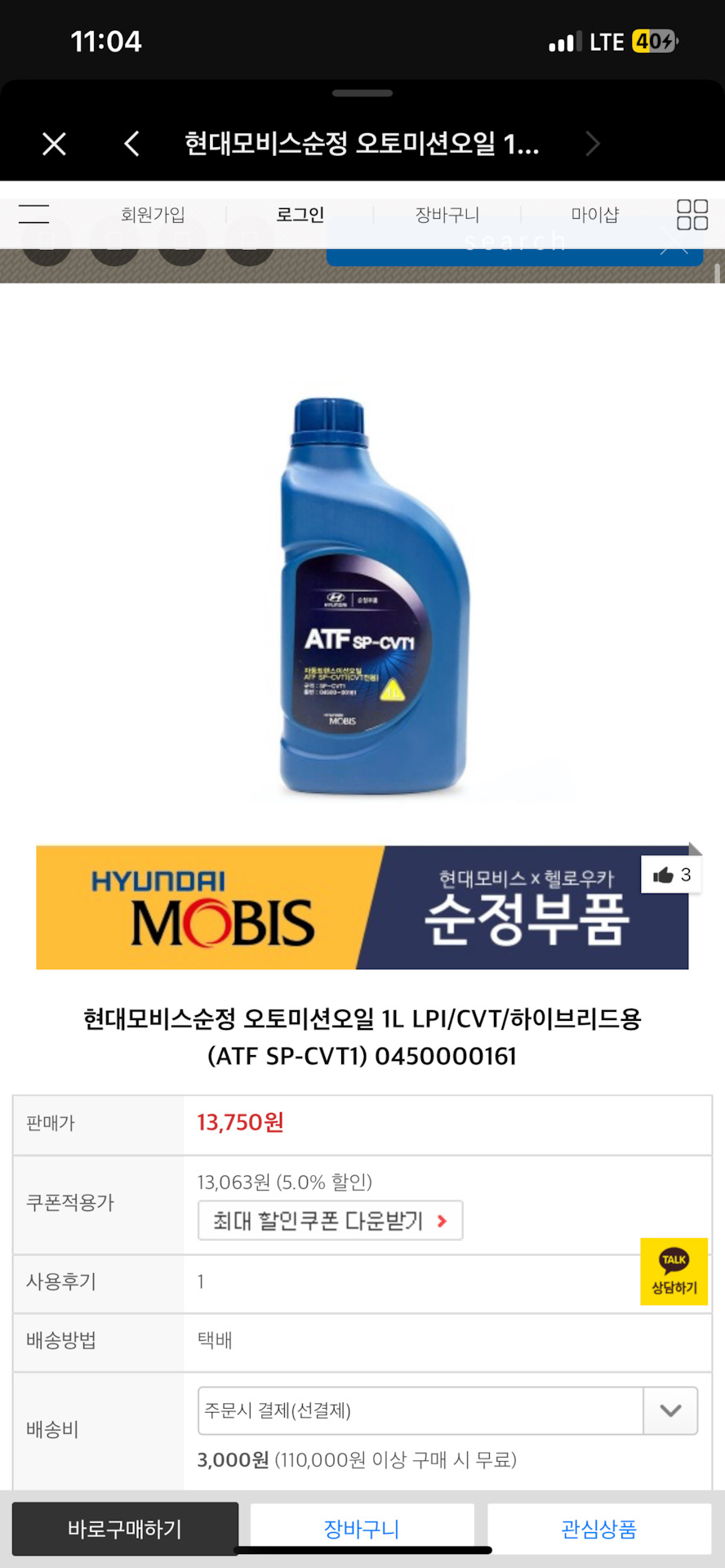Image resolution: width=725 pixels, height=1568 pixels.
Task: Open 로그인 login page
Action: [x=300, y=215]
